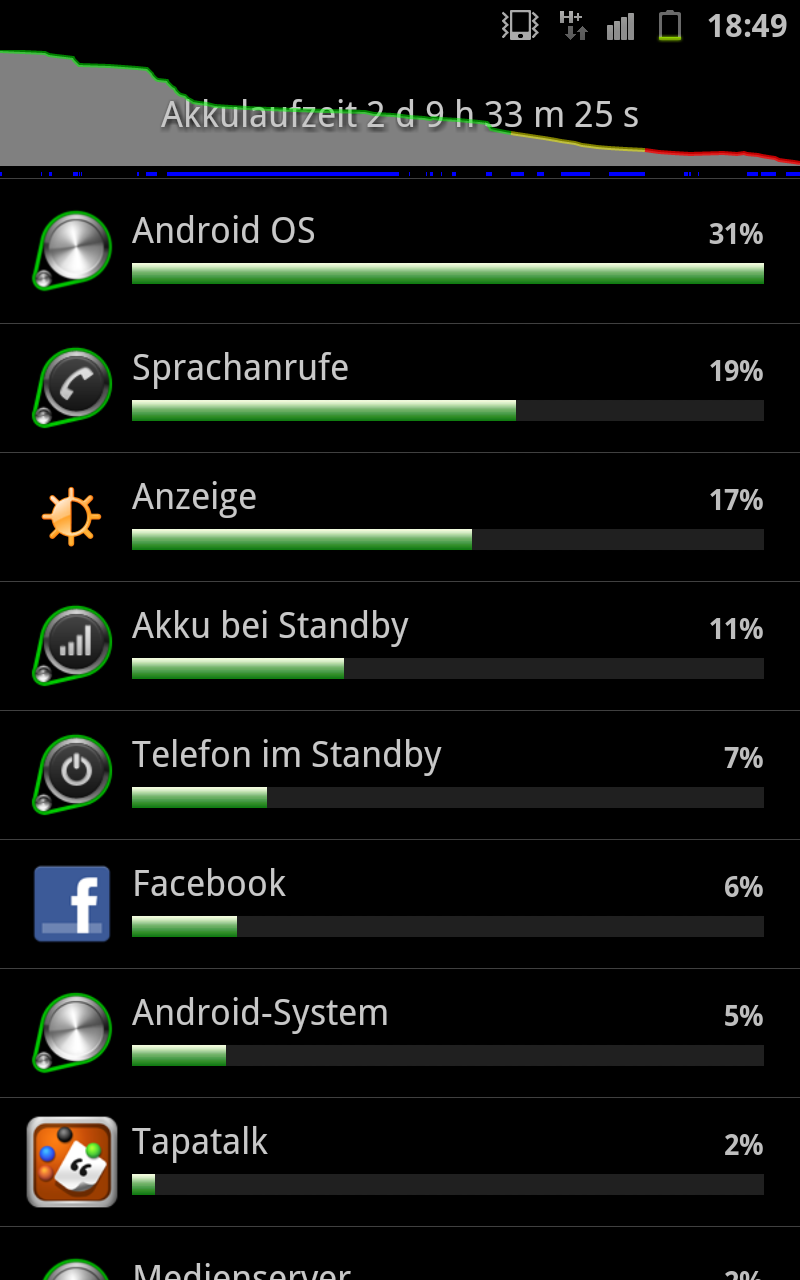Tap the Medienserver row

click(400, 1254)
